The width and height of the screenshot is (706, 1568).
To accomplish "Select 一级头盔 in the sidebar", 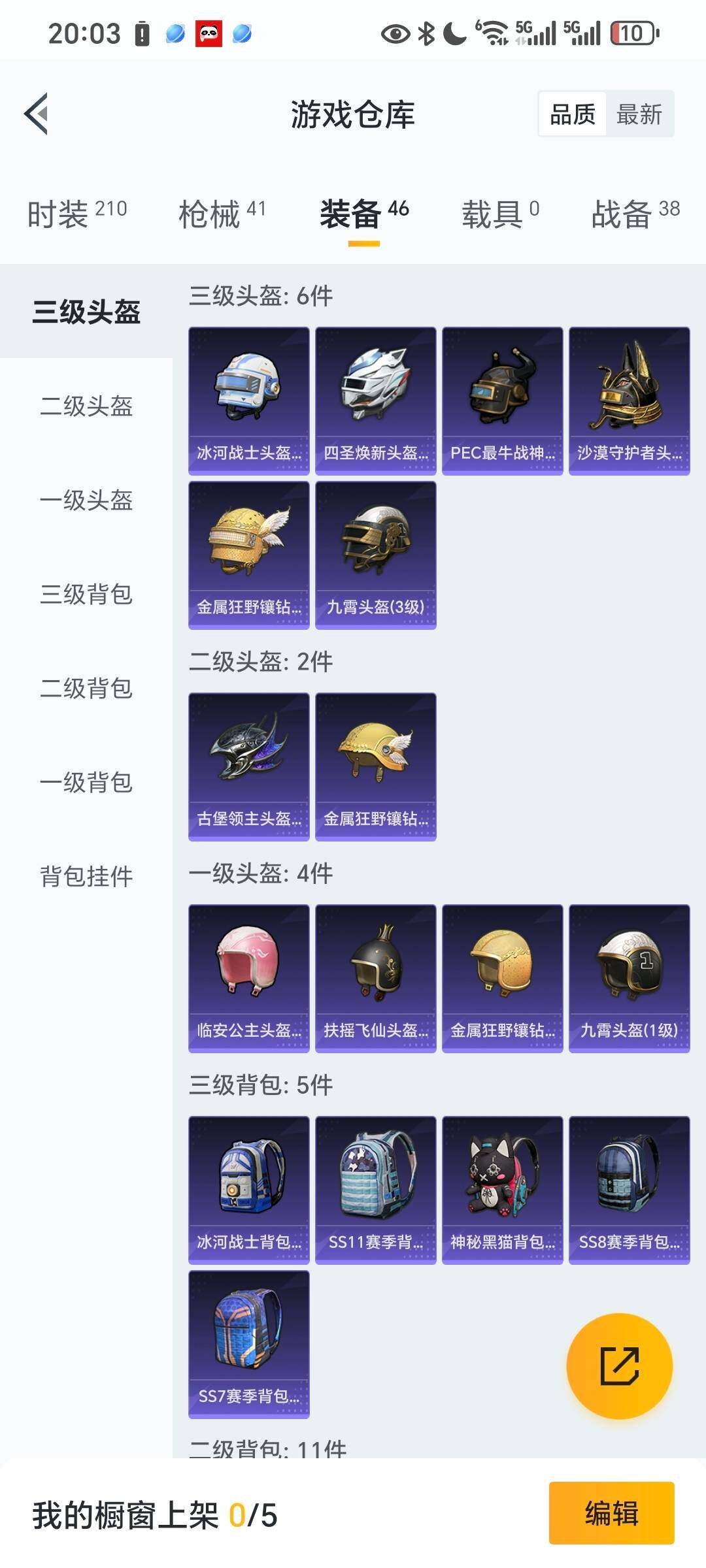I will click(x=86, y=500).
